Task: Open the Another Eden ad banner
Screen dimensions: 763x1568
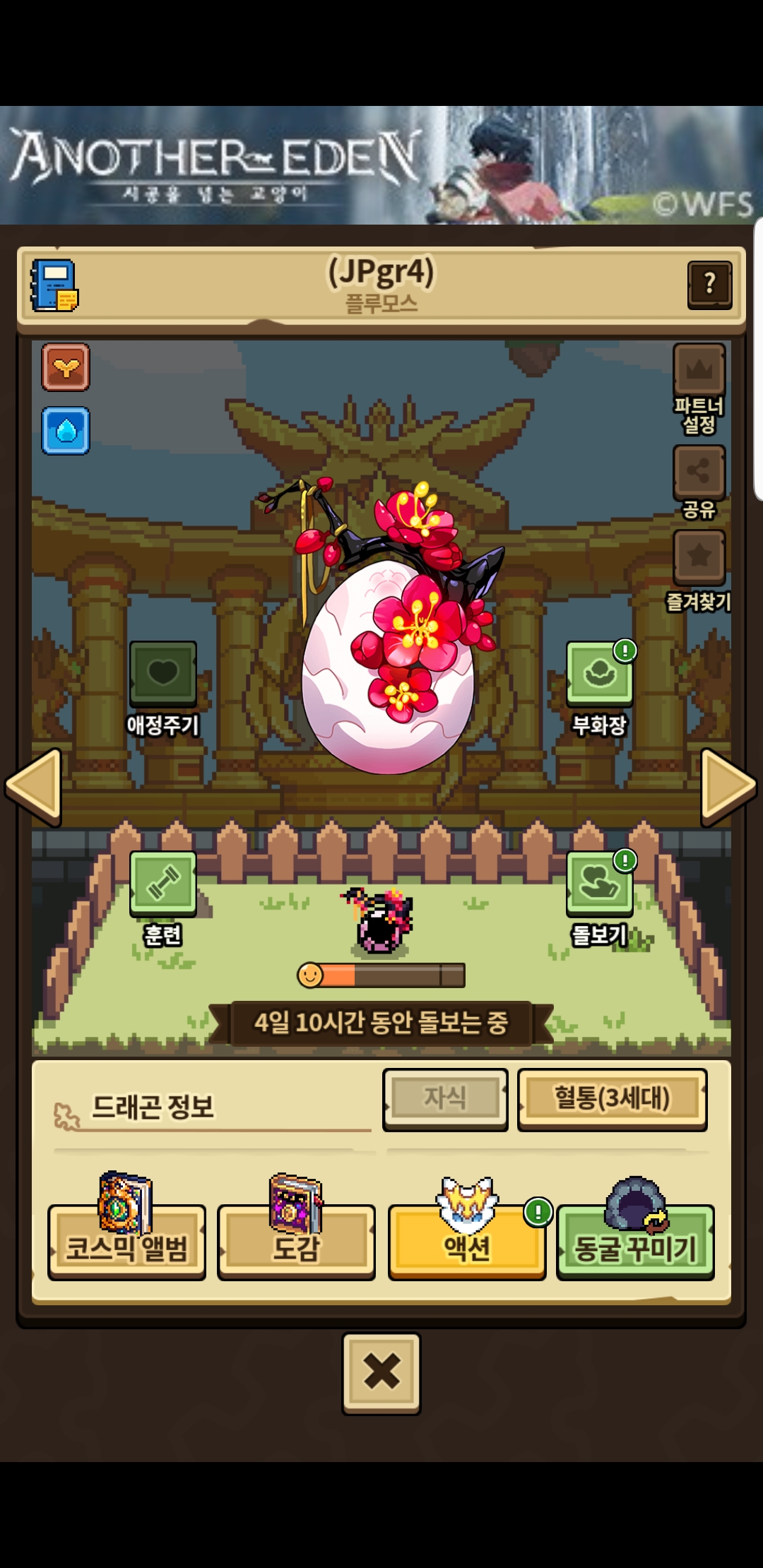Action: point(381,165)
